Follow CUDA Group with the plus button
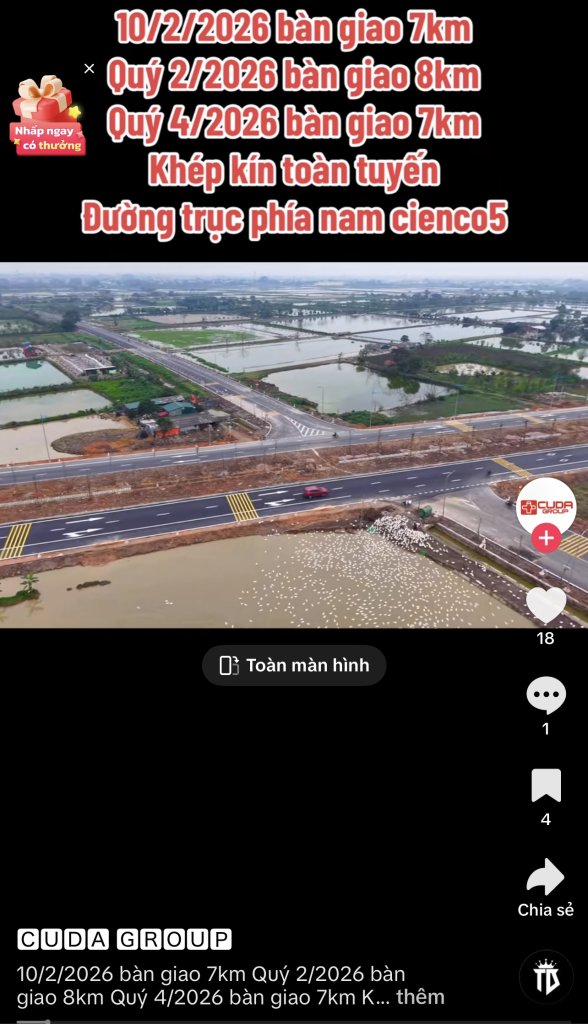Image resolution: width=588 pixels, height=1024 pixels. (546, 539)
